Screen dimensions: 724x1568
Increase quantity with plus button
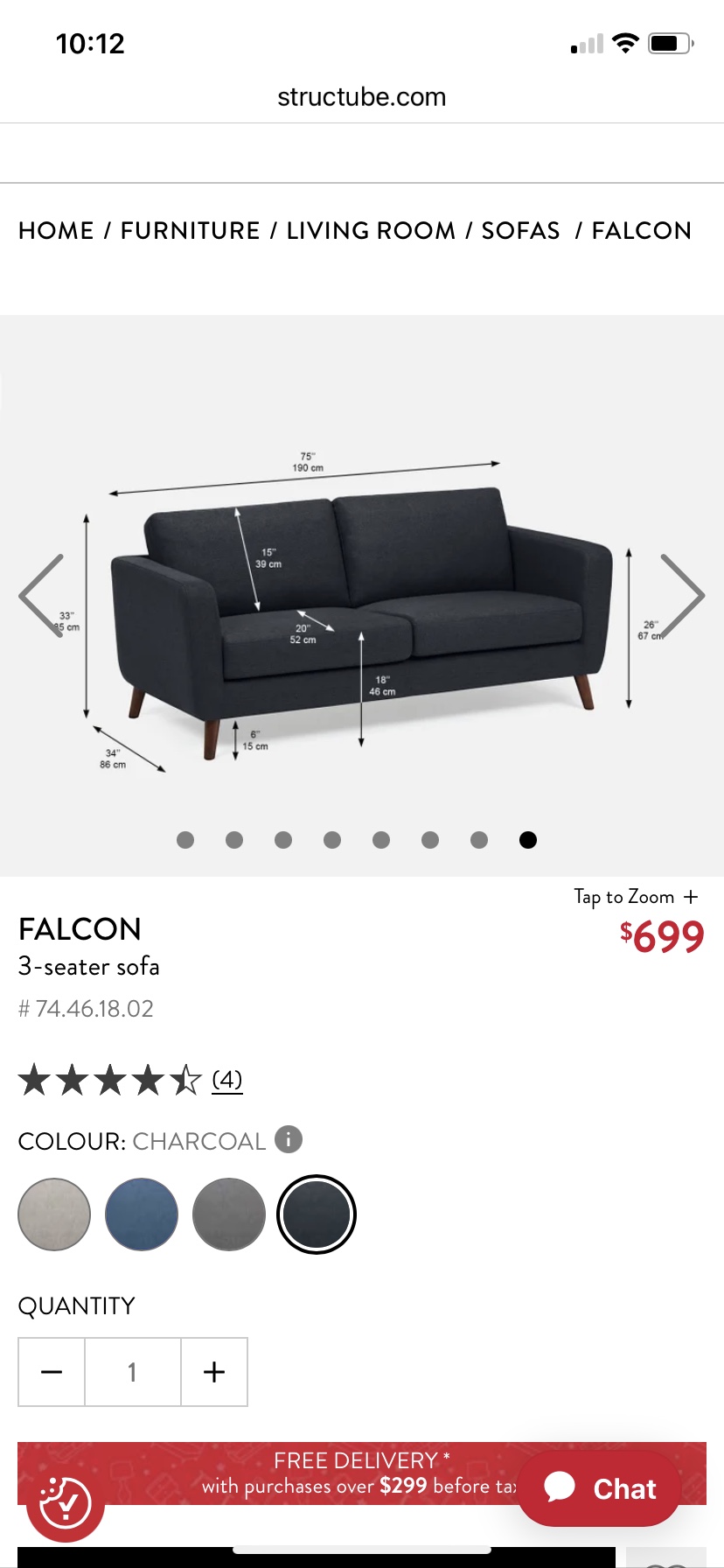pos(214,1372)
